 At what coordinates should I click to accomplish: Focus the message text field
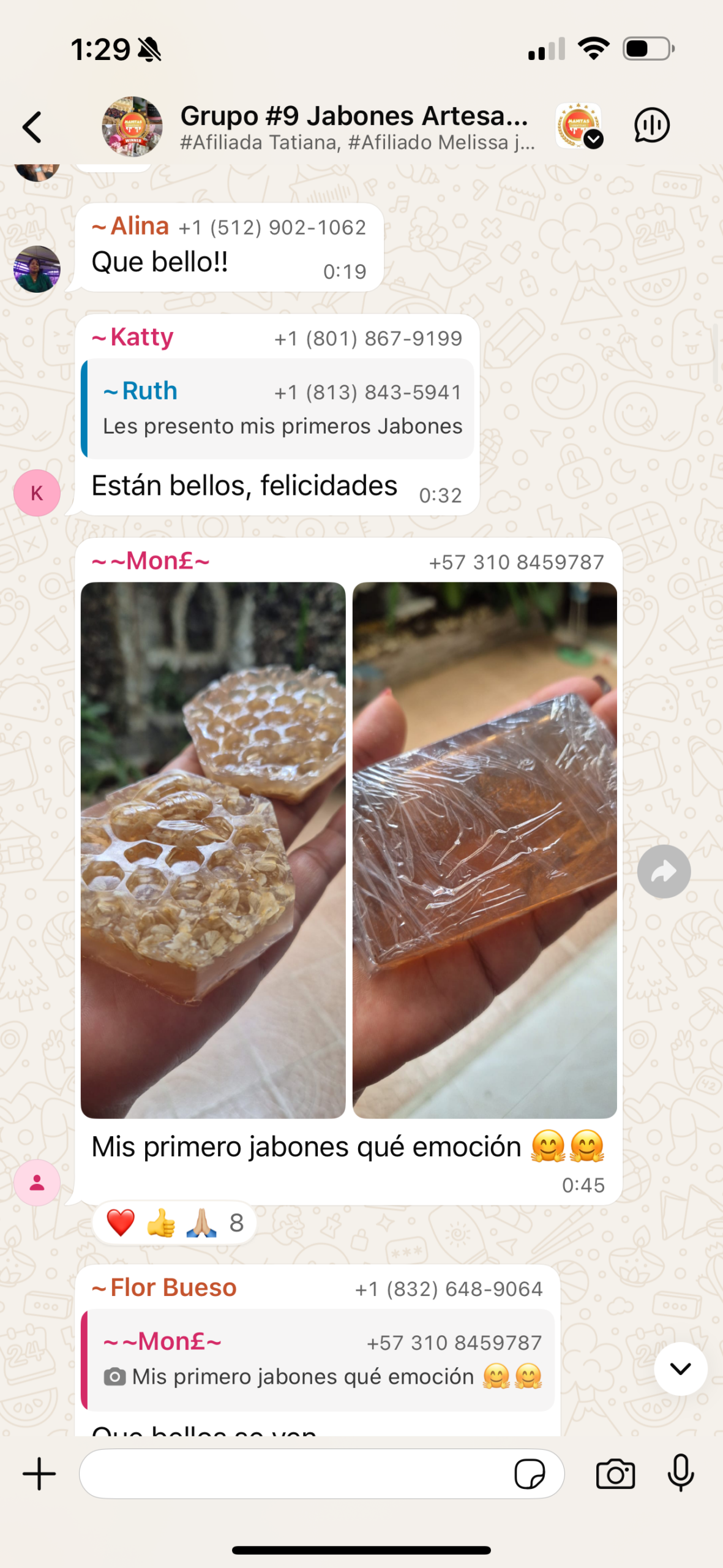point(294,1474)
